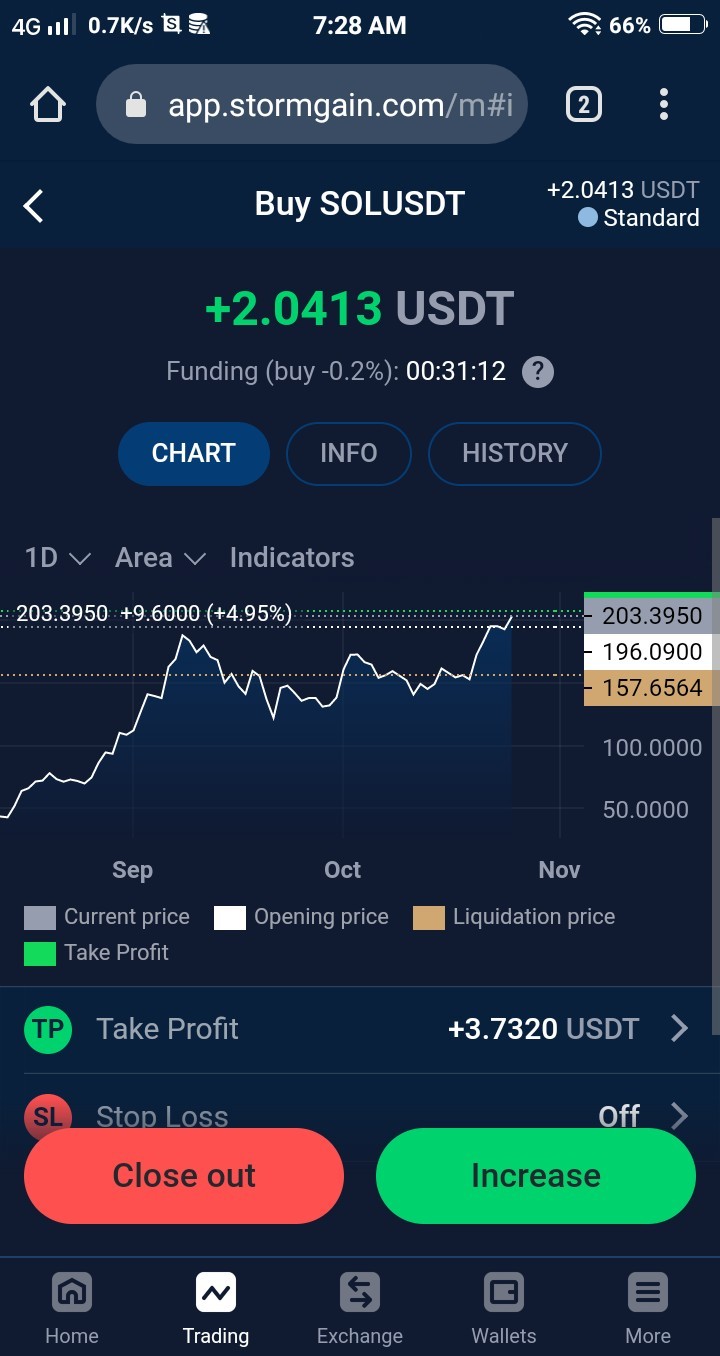
Task: Open the browser overflow menu
Action: 664,104
